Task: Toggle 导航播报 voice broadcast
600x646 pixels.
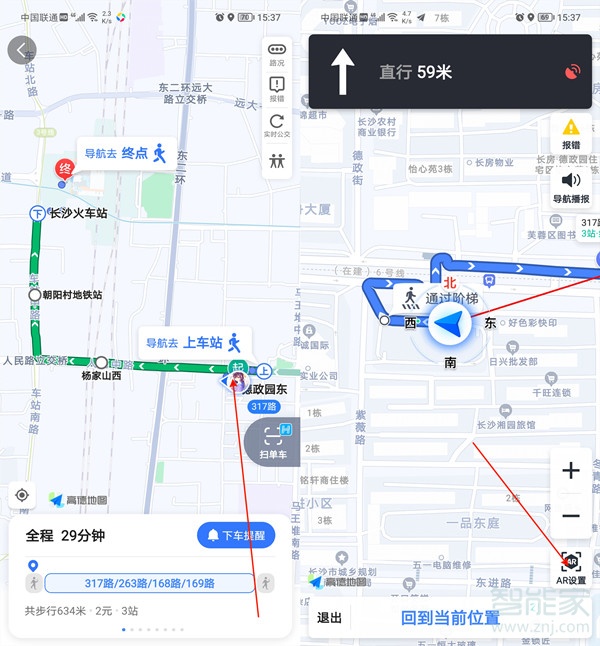Action: click(x=571, y=186)
